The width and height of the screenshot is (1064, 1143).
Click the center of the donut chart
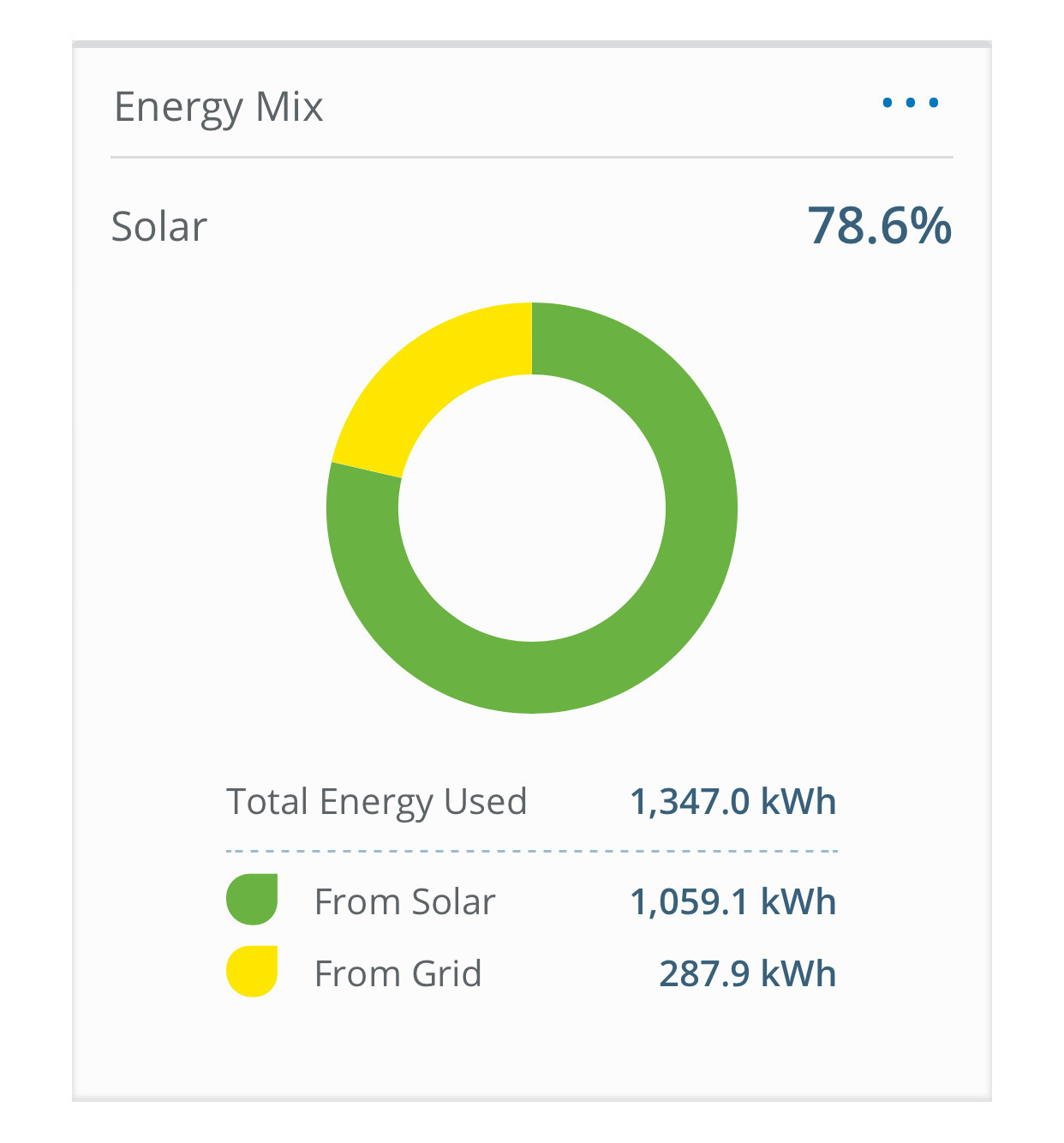tap(531, 507)
